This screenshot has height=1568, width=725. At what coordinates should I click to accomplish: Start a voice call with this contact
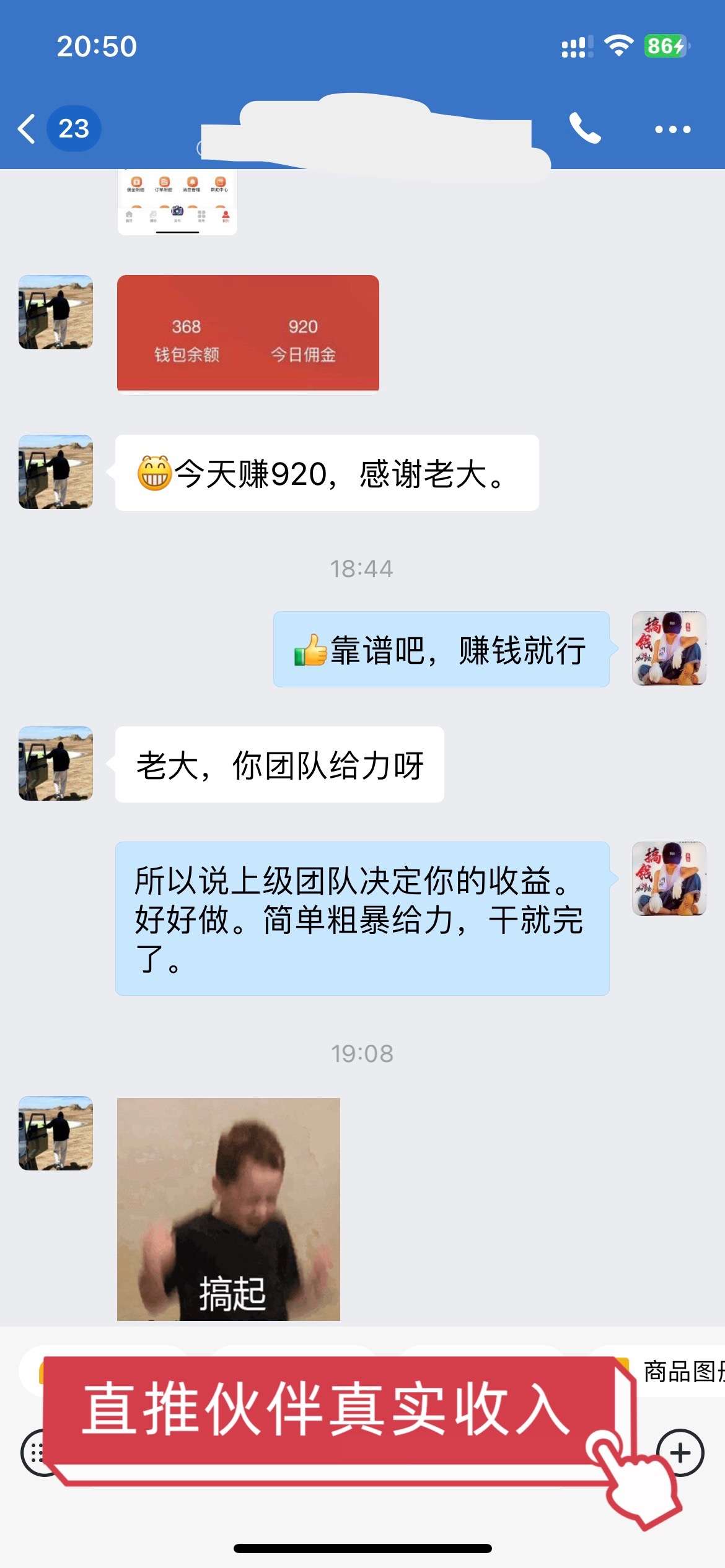[x=584, y=129]
